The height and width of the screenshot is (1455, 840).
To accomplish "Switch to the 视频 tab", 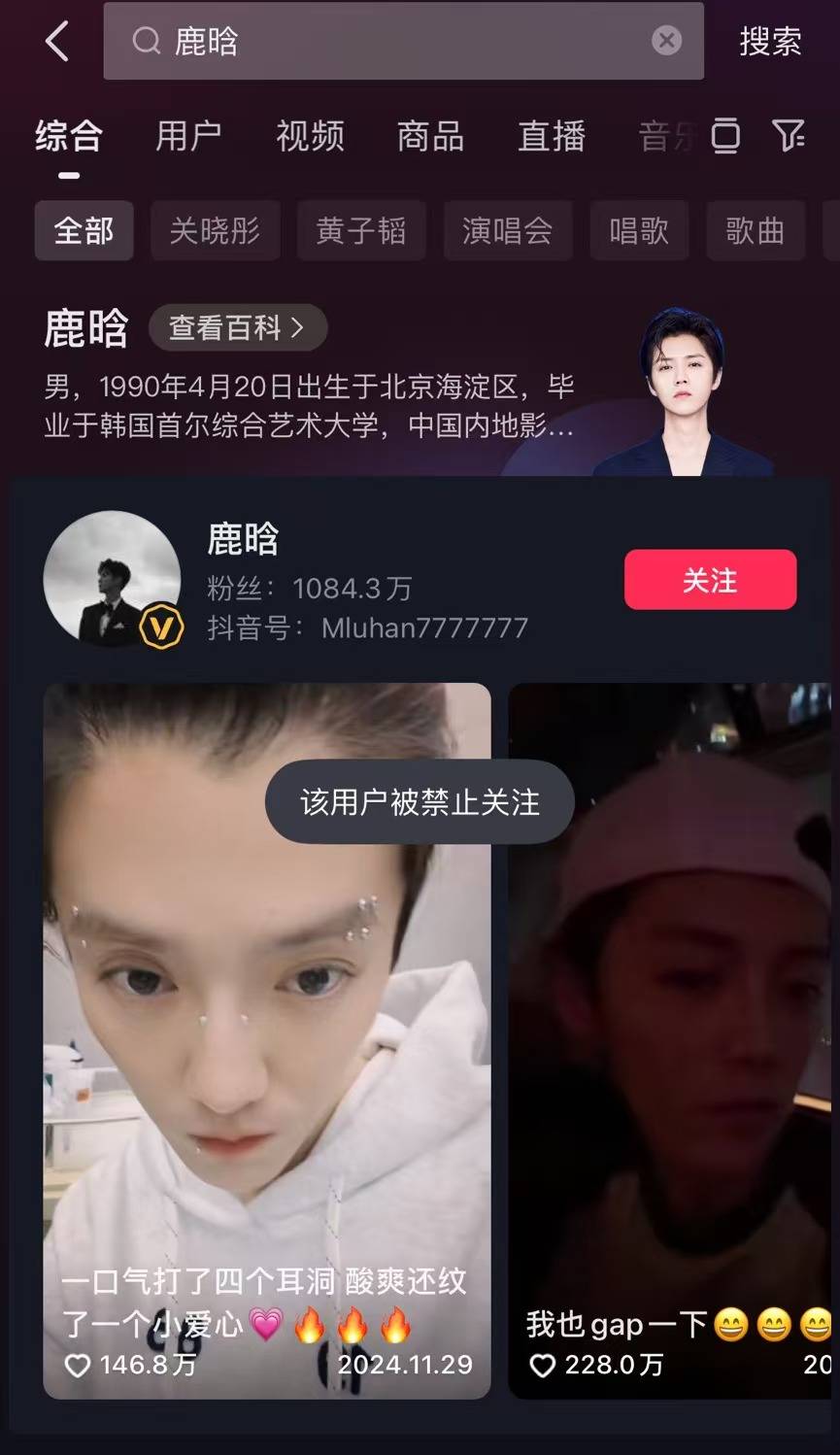I will [x=310, y=136].
